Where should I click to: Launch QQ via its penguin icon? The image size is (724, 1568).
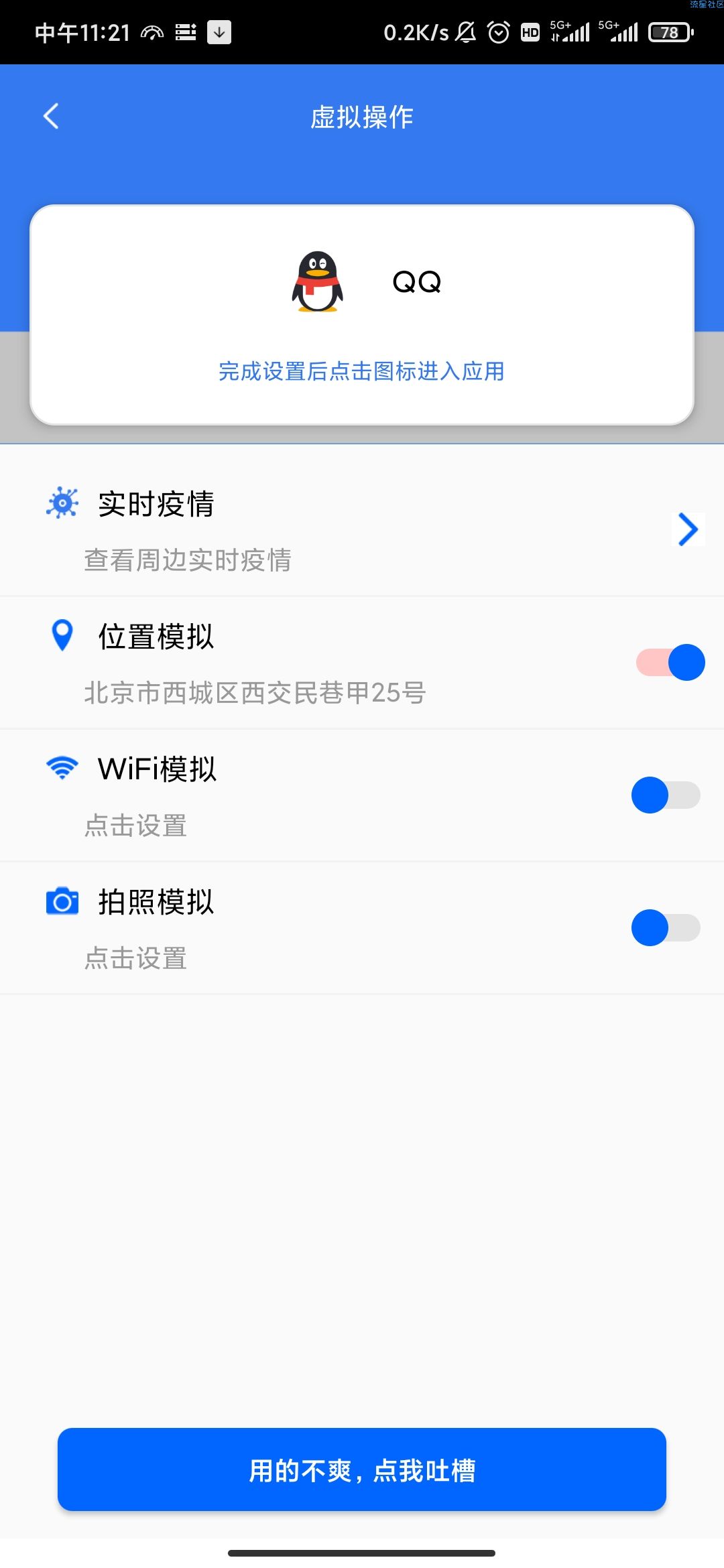pyautogui.click(x=317, y=281)
